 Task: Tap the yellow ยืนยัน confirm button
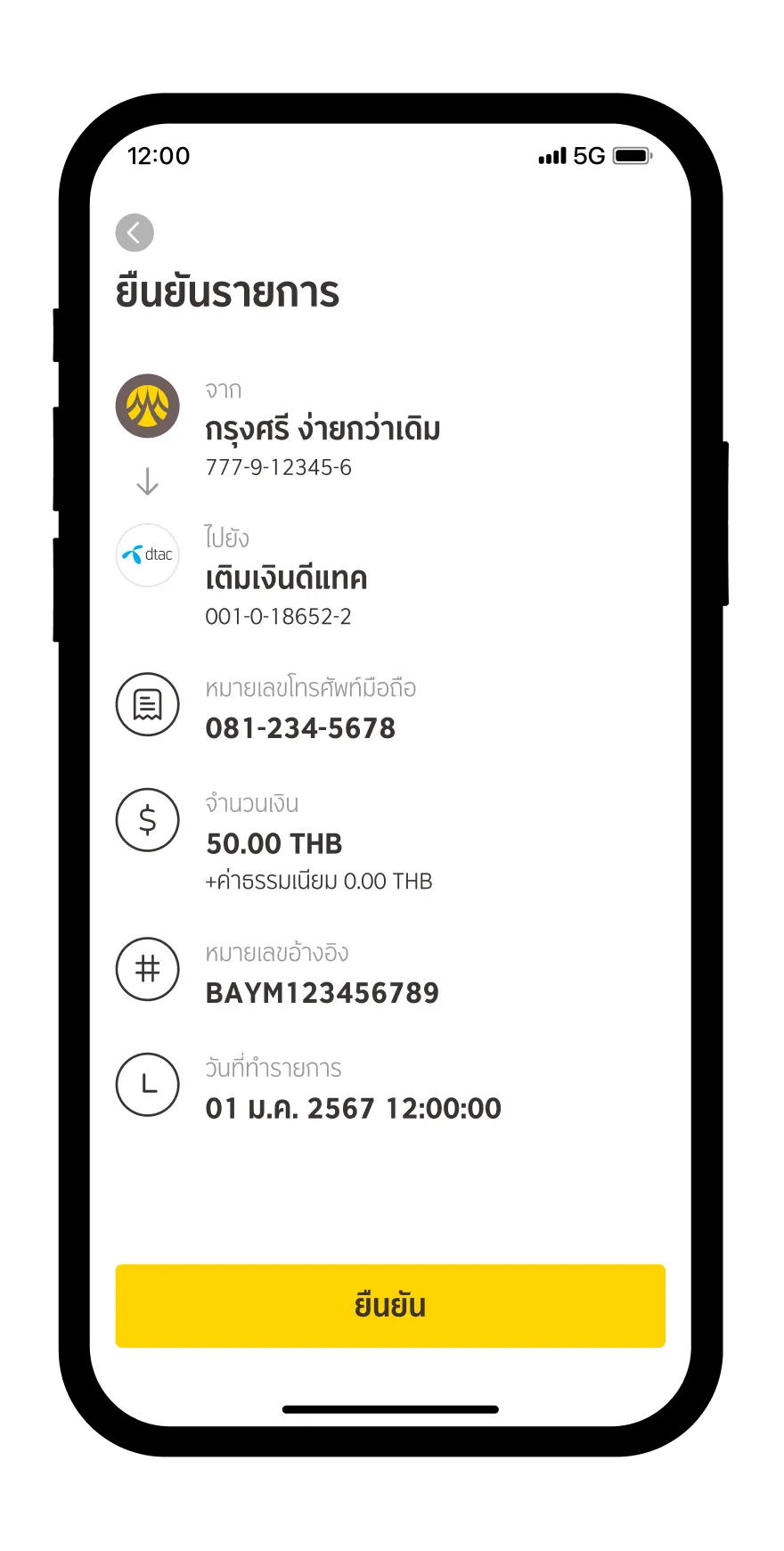390,1305
